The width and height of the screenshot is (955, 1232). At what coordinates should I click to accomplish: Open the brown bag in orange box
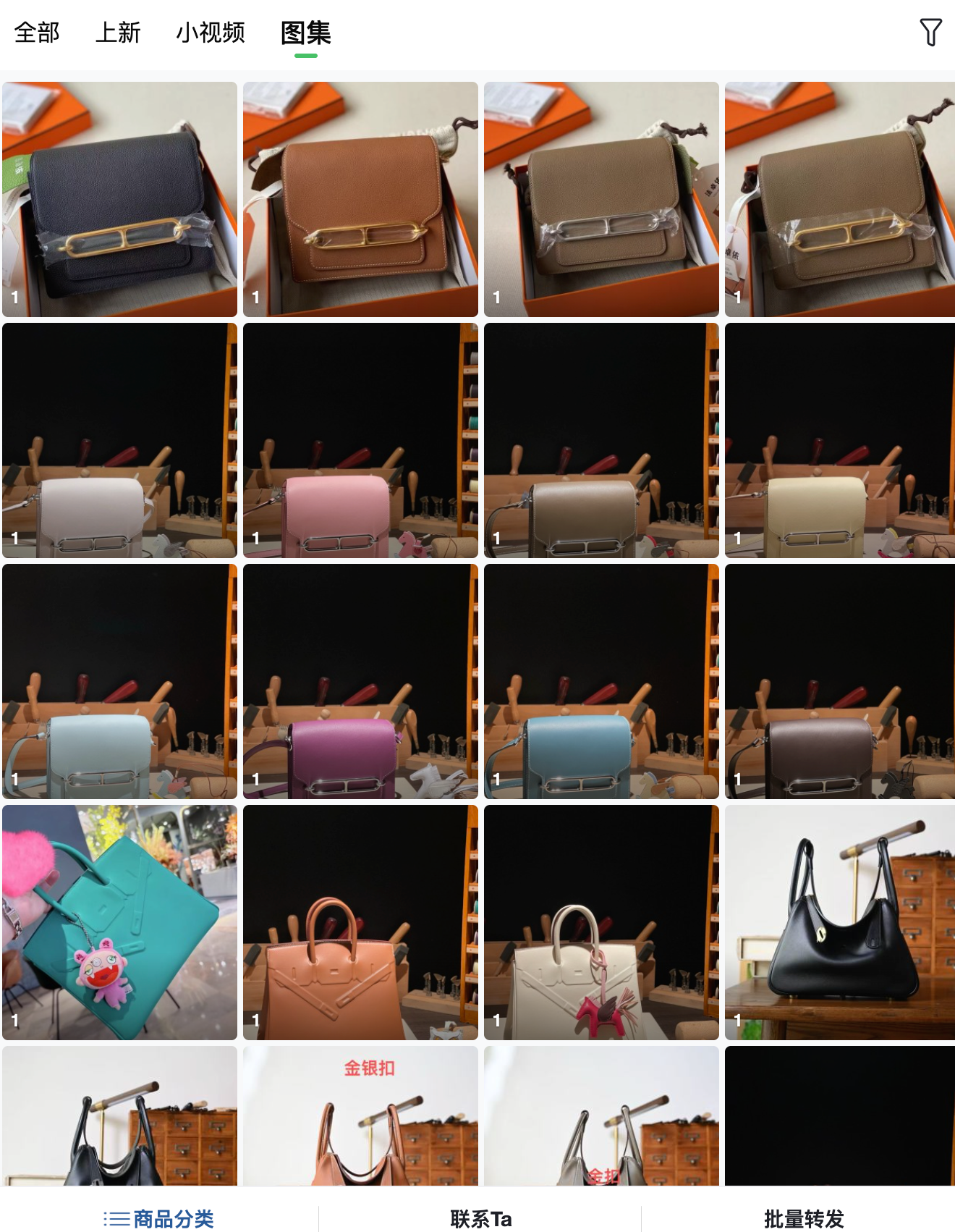click(360, 199)
